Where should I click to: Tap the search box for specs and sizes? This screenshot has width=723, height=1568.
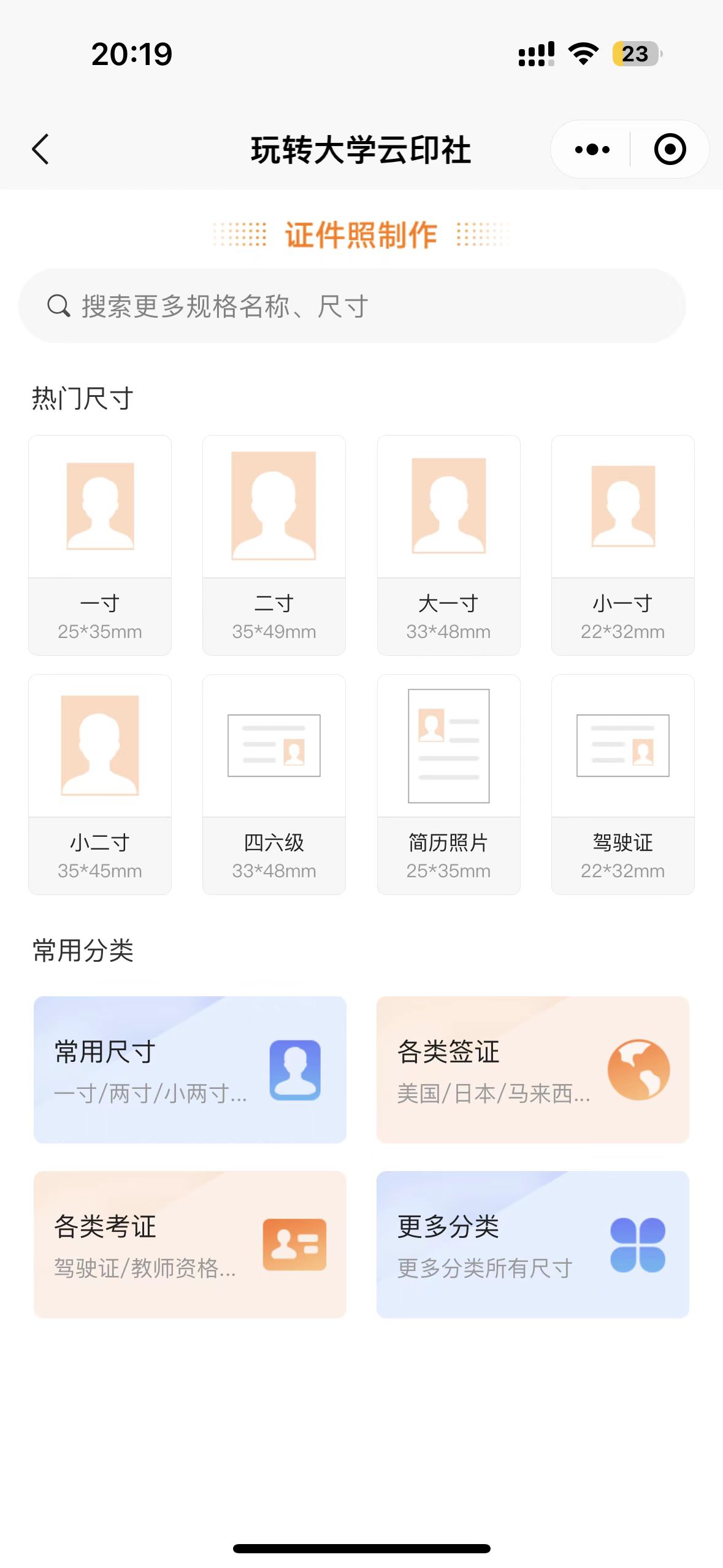pyautogui.click(x=352, y=306)
